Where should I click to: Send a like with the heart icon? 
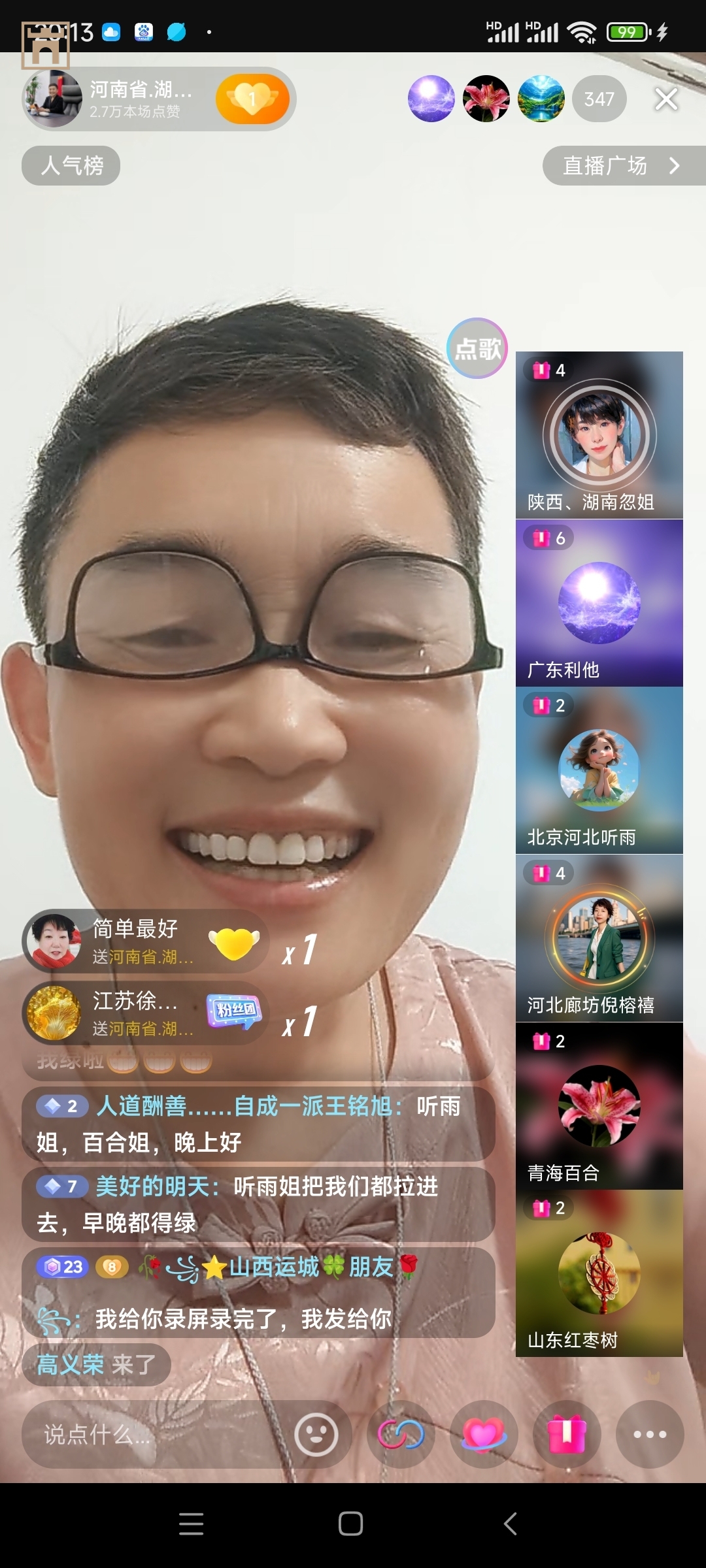[484, 1435]
